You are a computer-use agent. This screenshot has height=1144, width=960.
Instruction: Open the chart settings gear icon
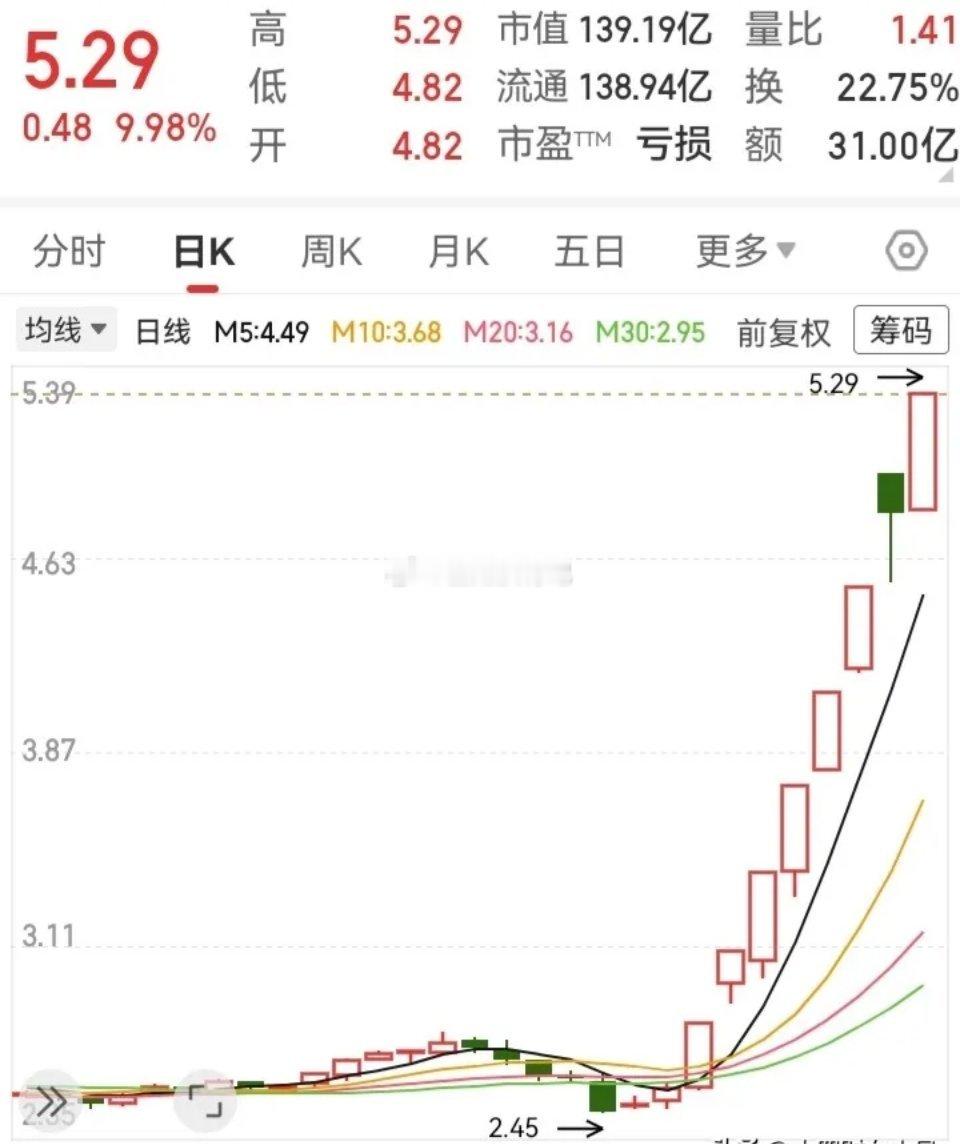(905, 252)
